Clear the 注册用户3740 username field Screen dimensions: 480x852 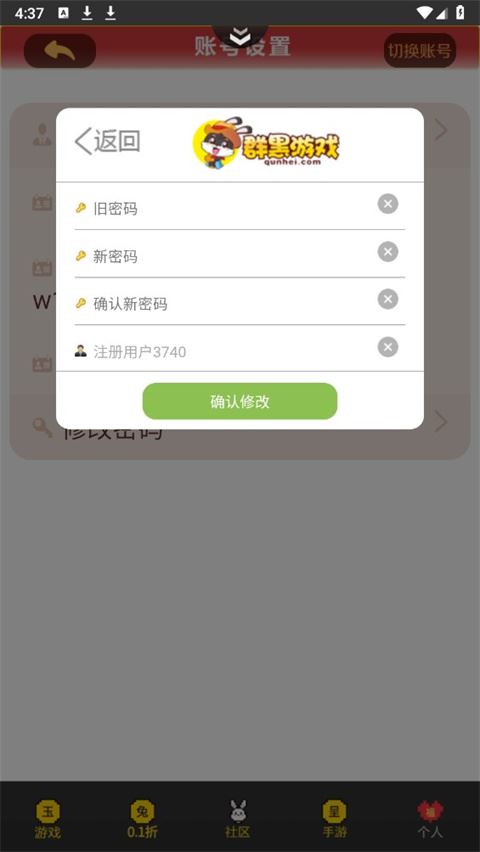coord(388,347)
